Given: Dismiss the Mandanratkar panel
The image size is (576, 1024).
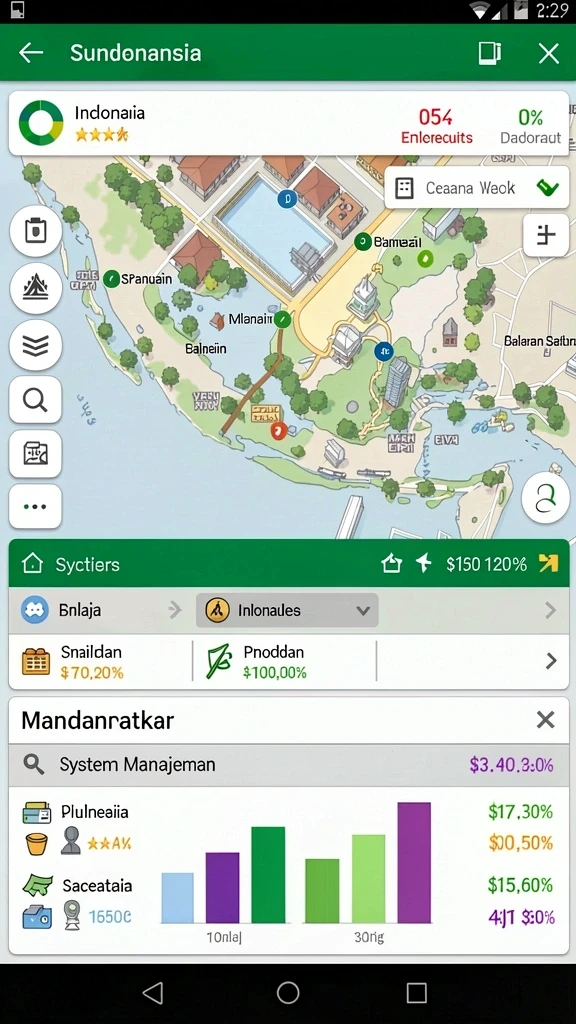Looking at the screenshot, I should [545, 720].
